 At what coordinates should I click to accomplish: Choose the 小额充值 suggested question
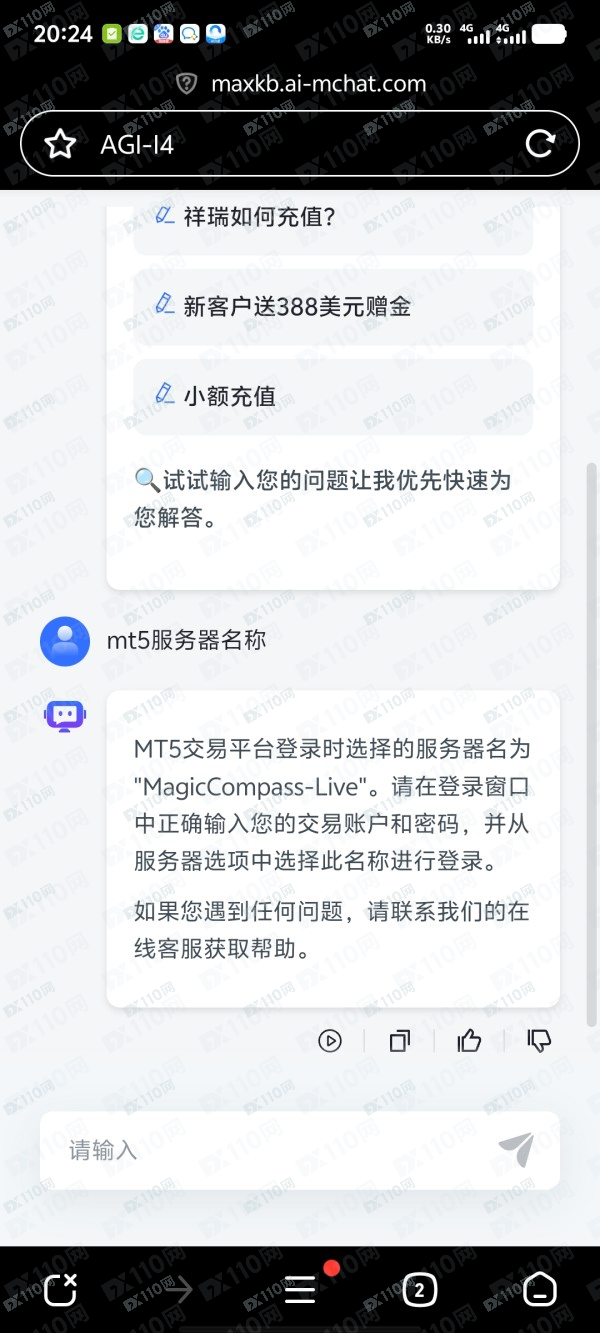tap(333, 396)
